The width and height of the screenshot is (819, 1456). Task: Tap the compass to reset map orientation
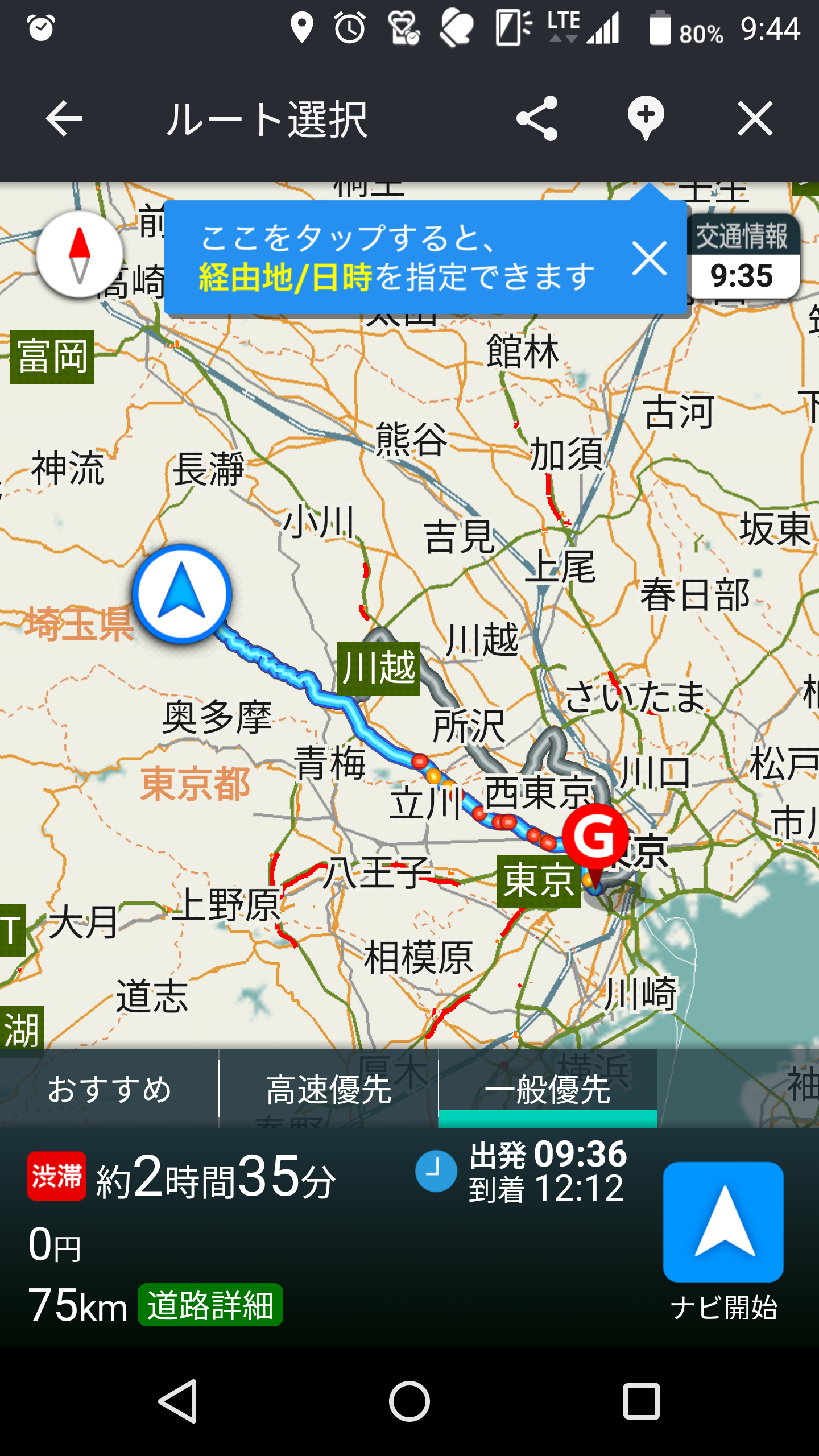pyautogui.click(x=80, y=254)
